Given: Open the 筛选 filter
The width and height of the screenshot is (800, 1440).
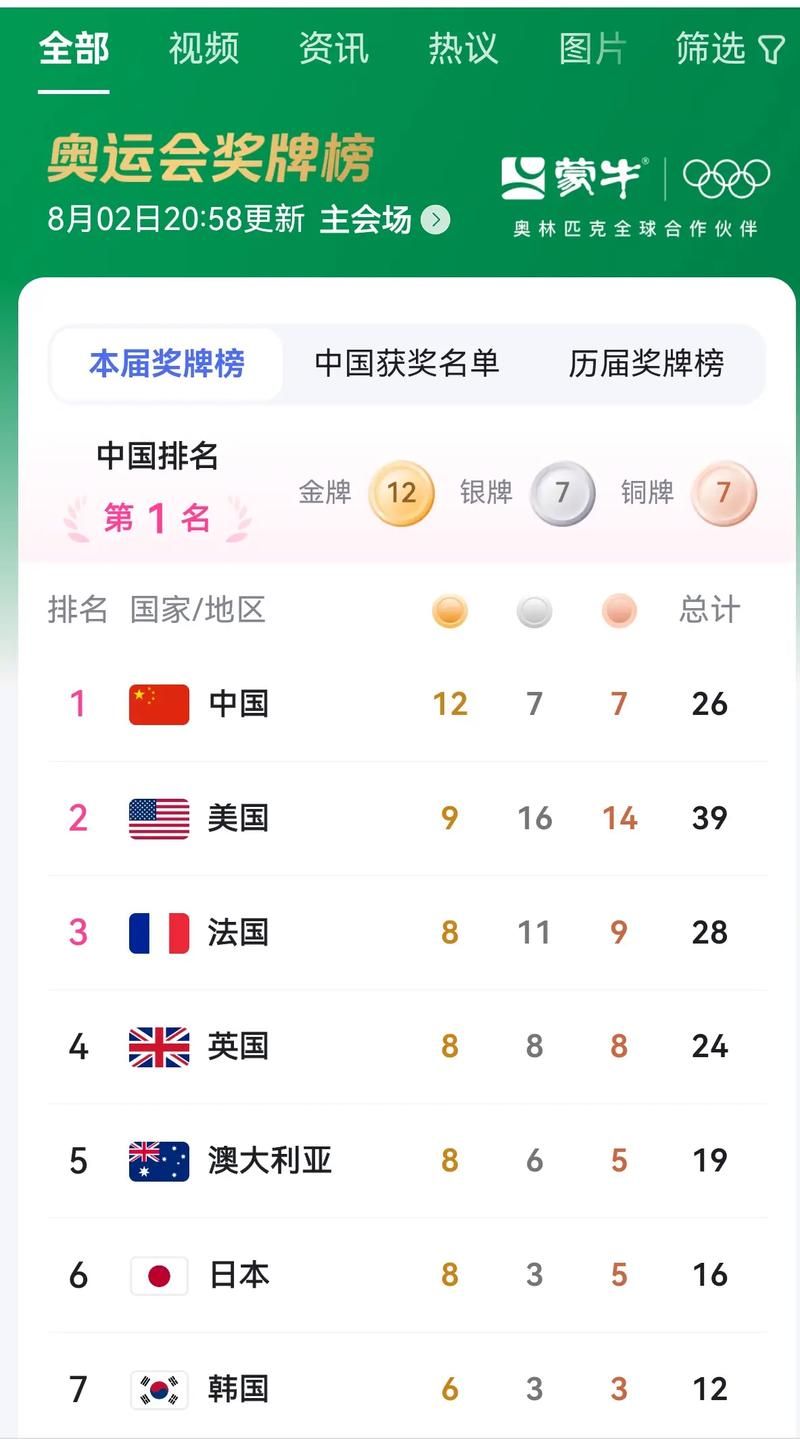Looking at the screenshot, I should (730, 48).
